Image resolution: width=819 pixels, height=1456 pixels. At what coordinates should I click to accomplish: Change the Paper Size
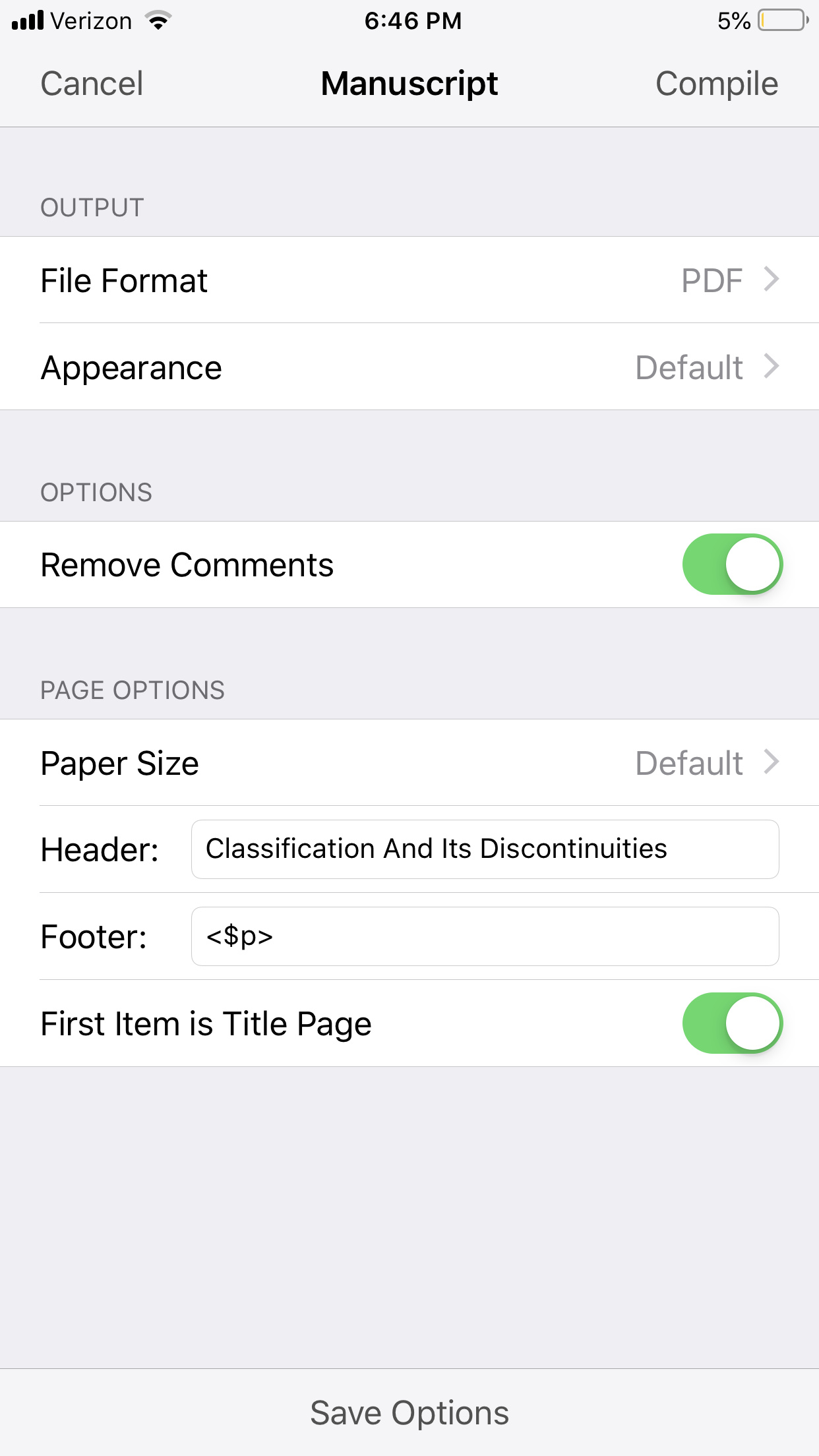tap(409, 762)
